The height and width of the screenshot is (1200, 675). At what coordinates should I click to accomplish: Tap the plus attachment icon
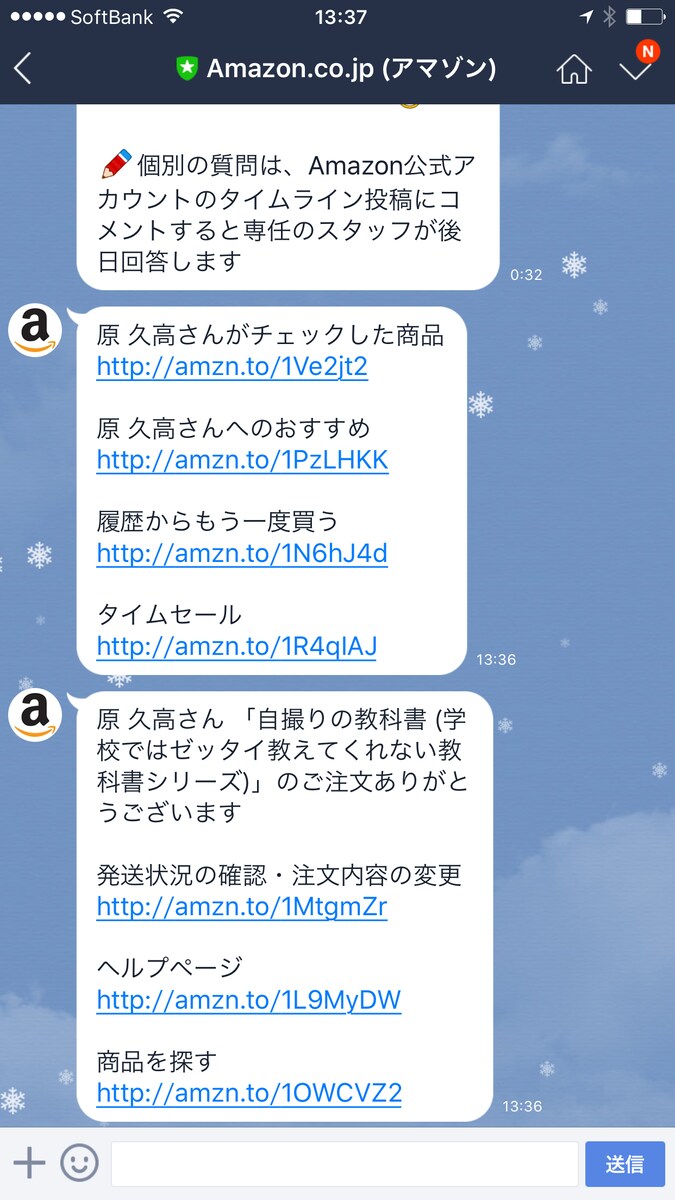click(x=29, y=1163)
